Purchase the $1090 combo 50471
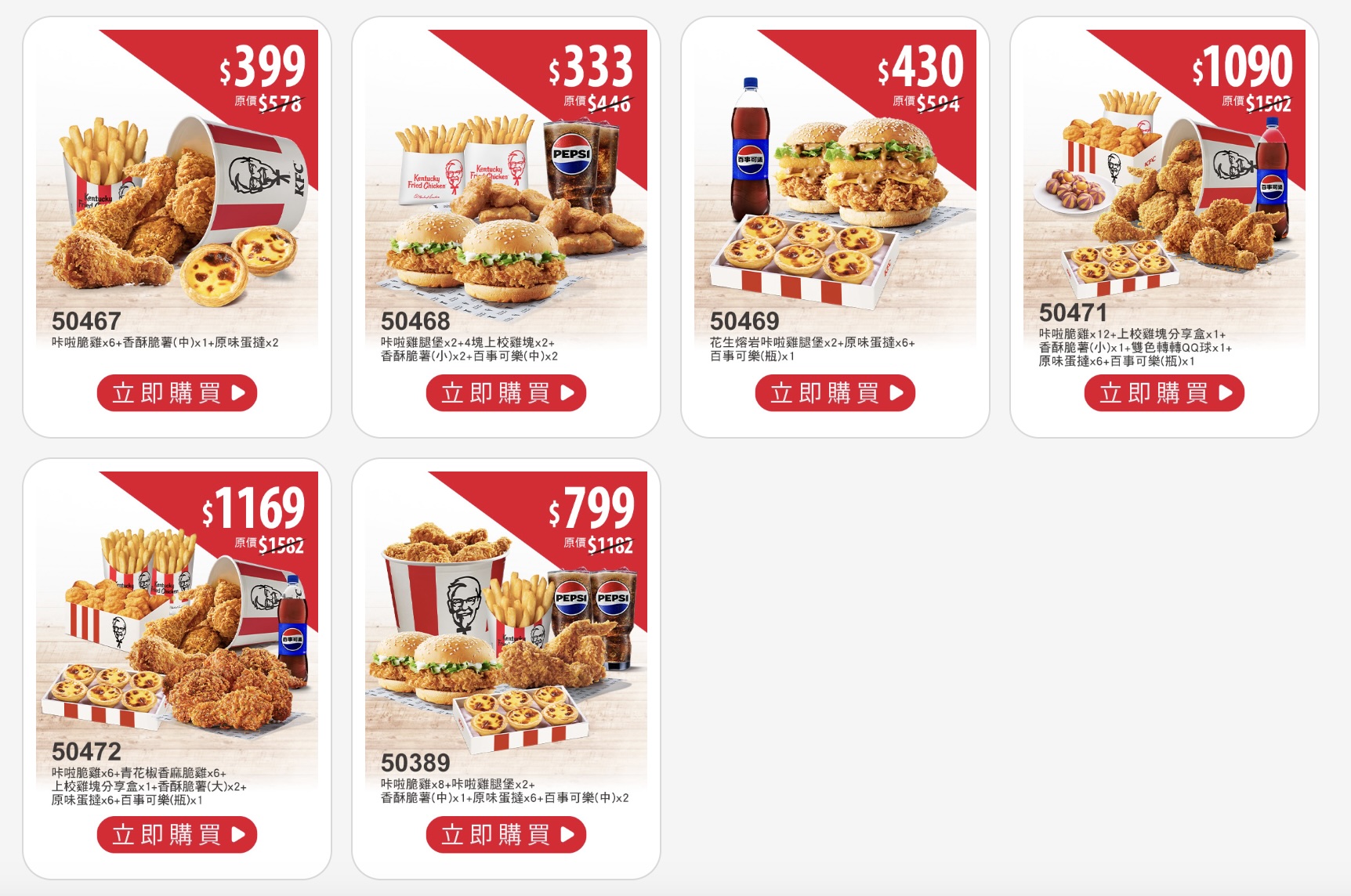The height and width of the screenshot is (896, 1351). click(1164, 393)
